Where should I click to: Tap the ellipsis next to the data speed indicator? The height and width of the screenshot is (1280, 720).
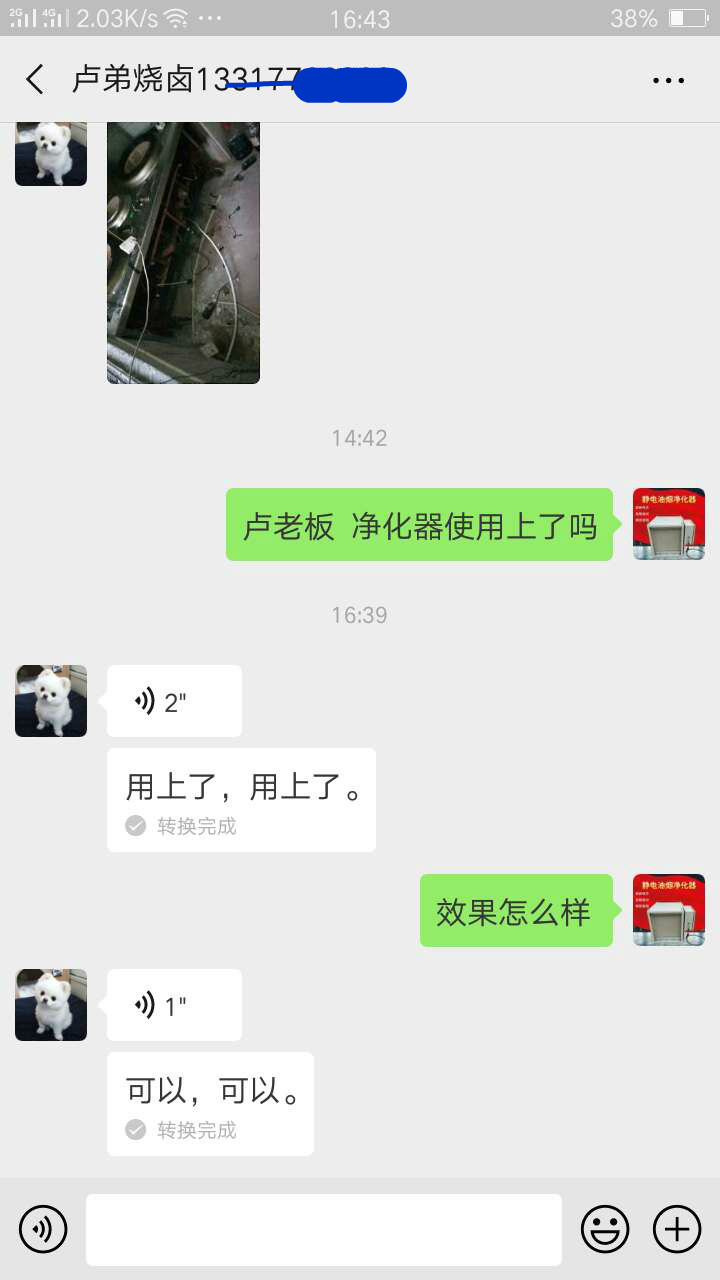click(209, 16)
